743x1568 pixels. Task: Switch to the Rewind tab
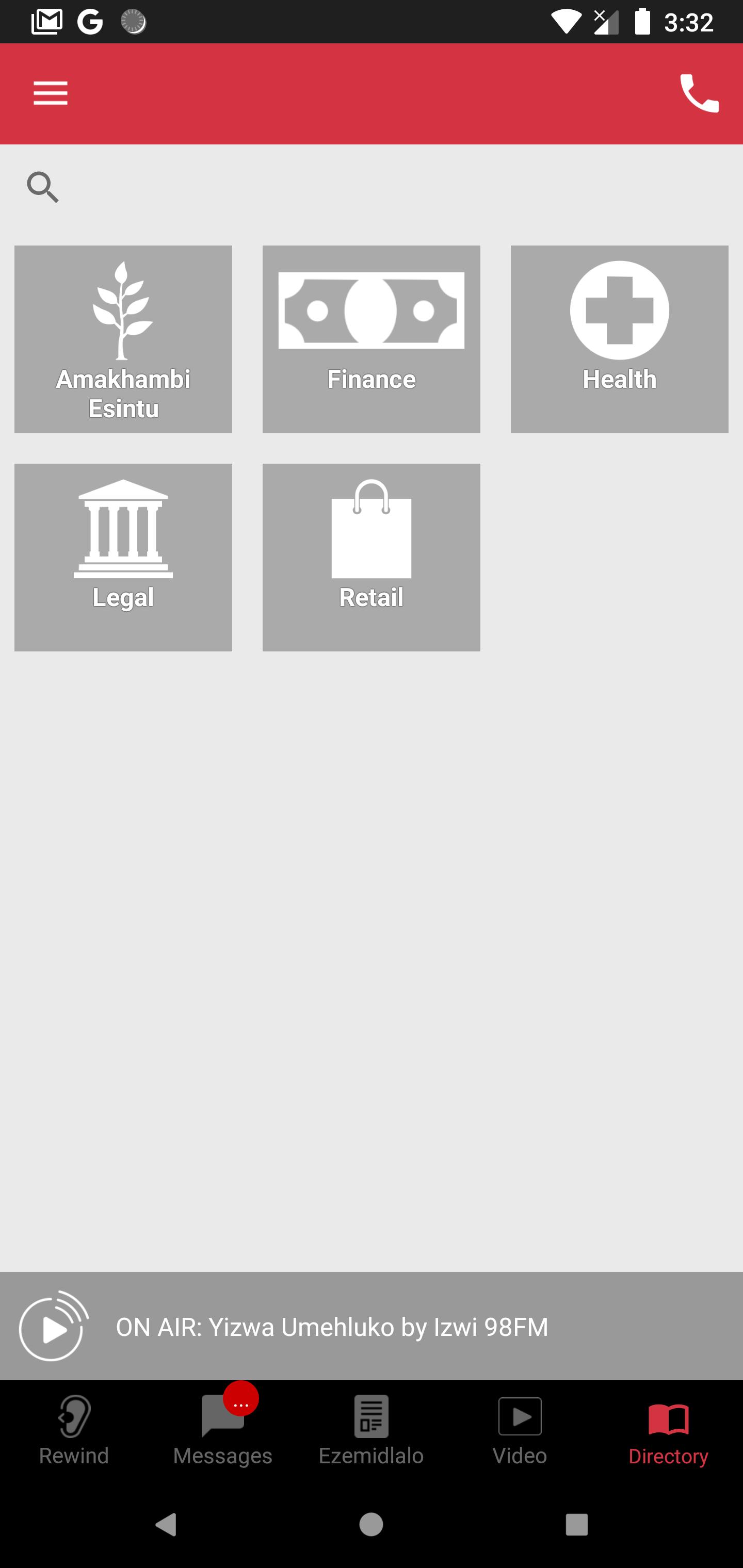click(x=74, y=1430)
